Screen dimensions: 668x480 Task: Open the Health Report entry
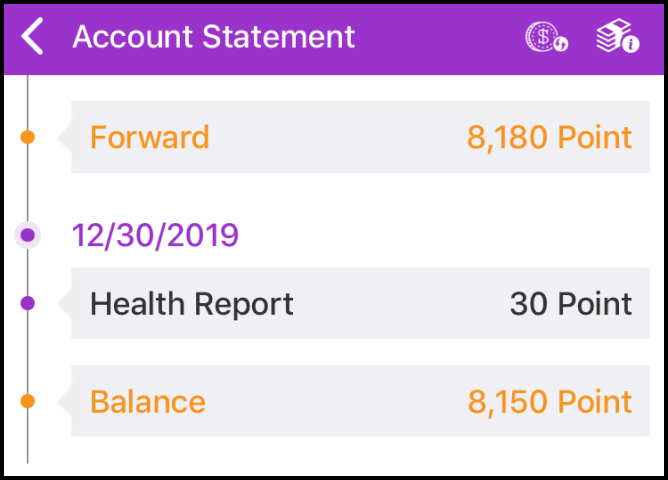[x=360, y=303]
